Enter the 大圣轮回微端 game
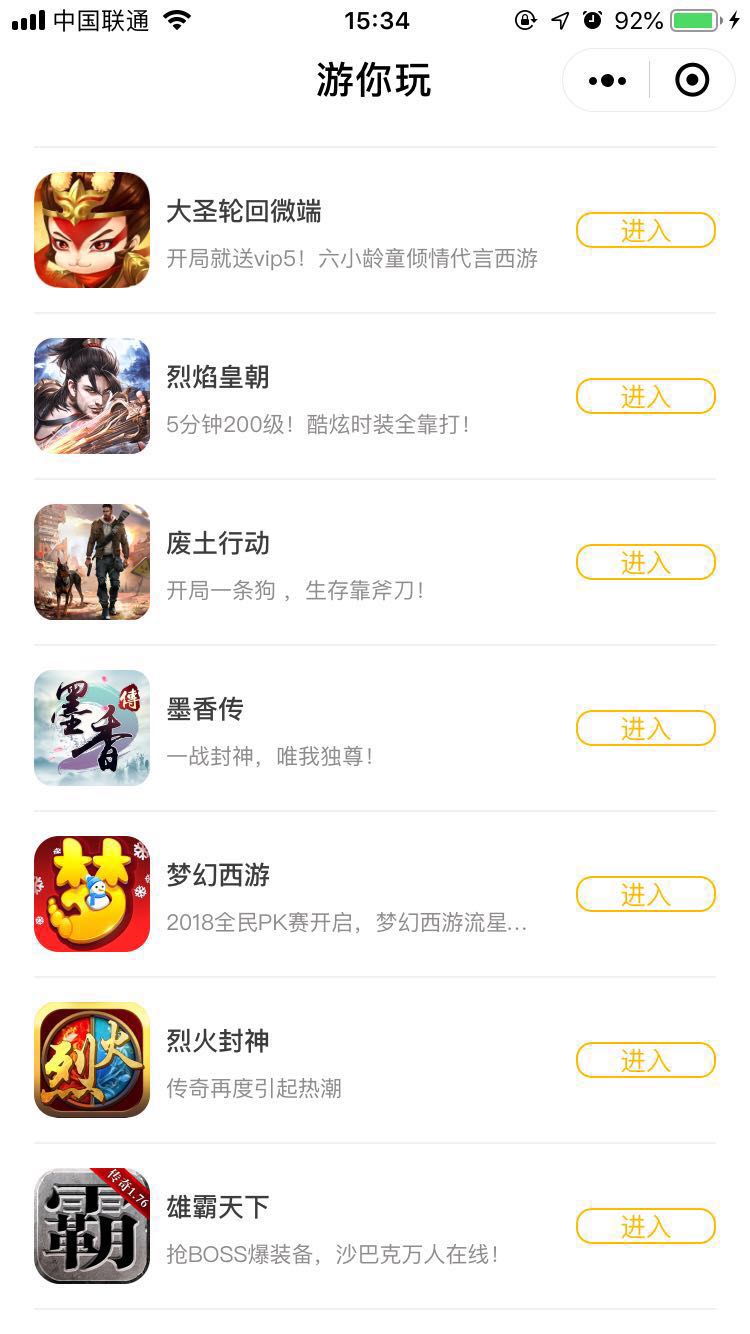This screenshot has width=750, height=1334. click(x=645, y=230)
